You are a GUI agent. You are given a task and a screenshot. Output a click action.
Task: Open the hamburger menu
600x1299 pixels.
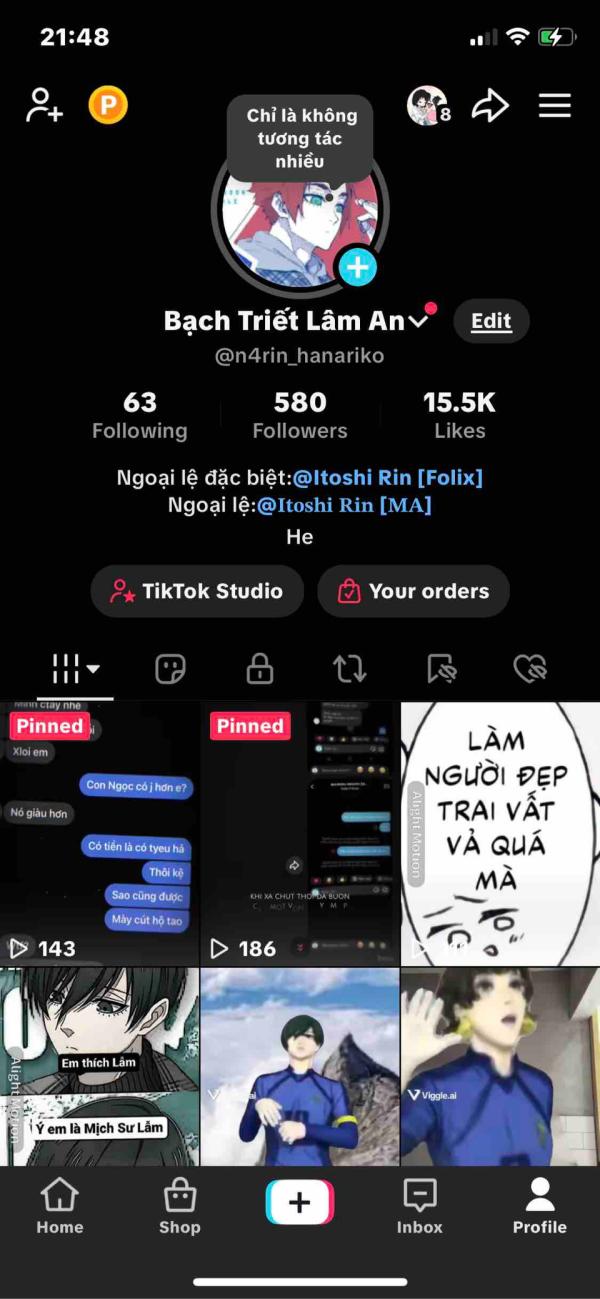[x=555, y=106]
